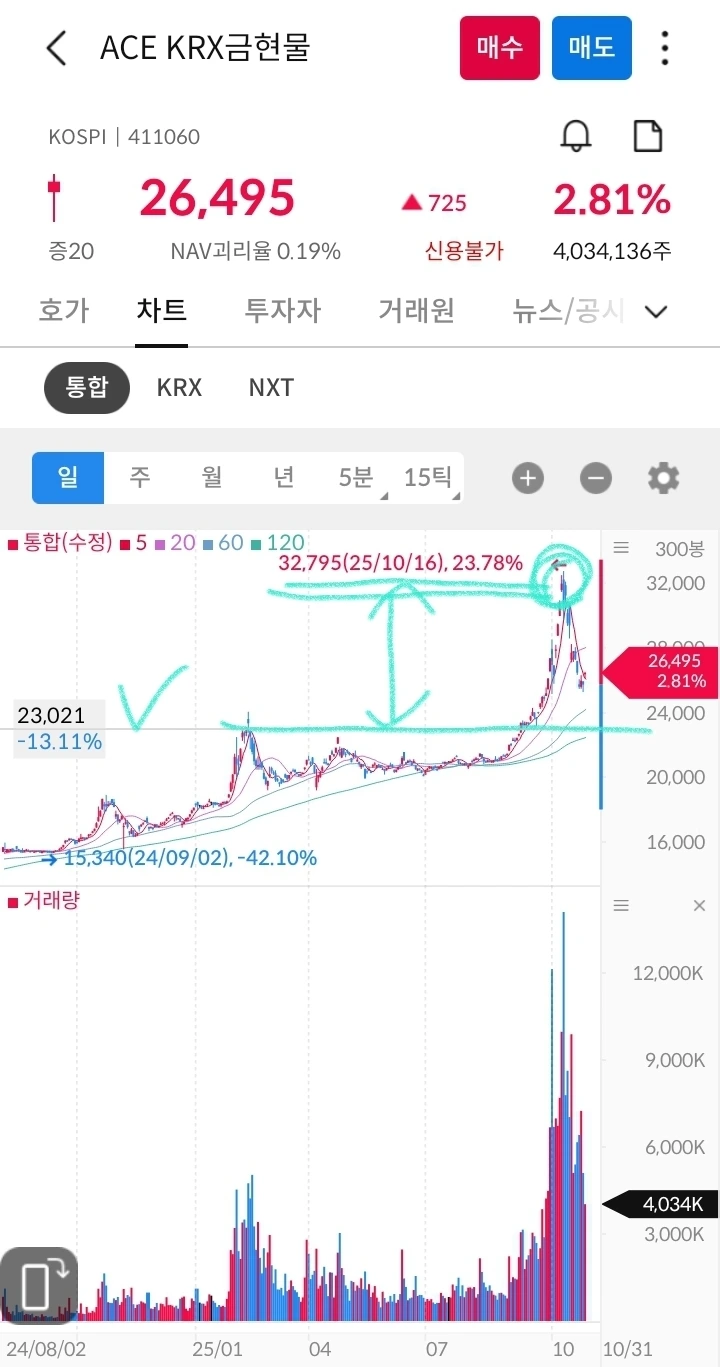Open the three-dot overflow menu
The image size is (720, 1367).
coord(664,47)
